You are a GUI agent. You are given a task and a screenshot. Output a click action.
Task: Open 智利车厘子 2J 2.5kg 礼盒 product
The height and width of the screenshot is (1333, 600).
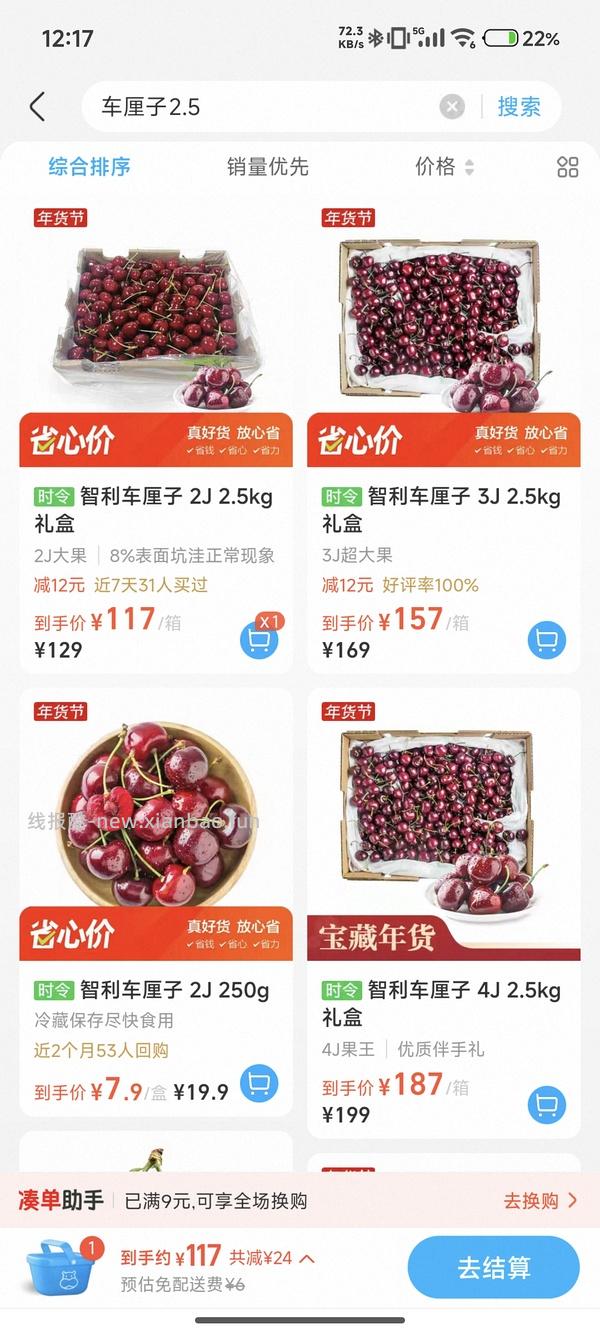coord(153,509)
